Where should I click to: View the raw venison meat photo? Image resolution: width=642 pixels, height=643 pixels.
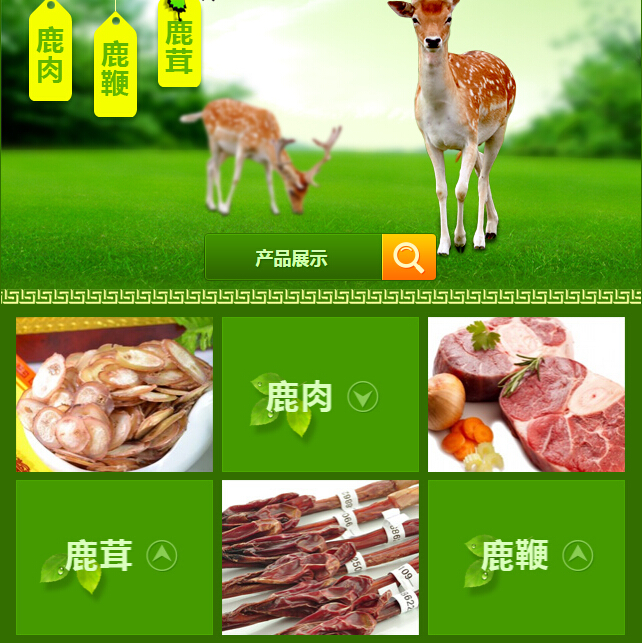tap(526, 395)
